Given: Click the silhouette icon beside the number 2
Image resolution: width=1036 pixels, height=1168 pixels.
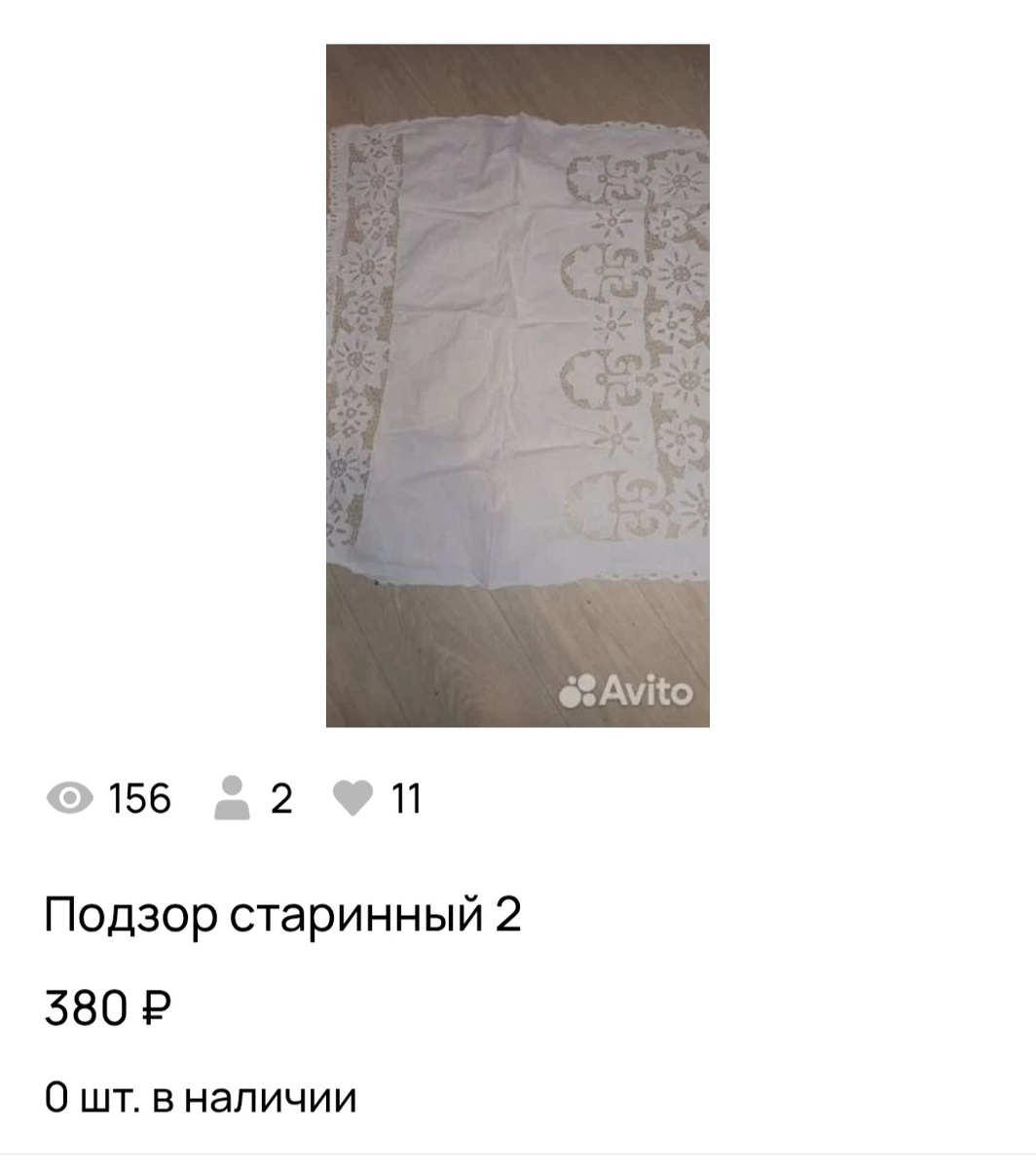Looking at the screenshot, I should [x=234, y=799].
